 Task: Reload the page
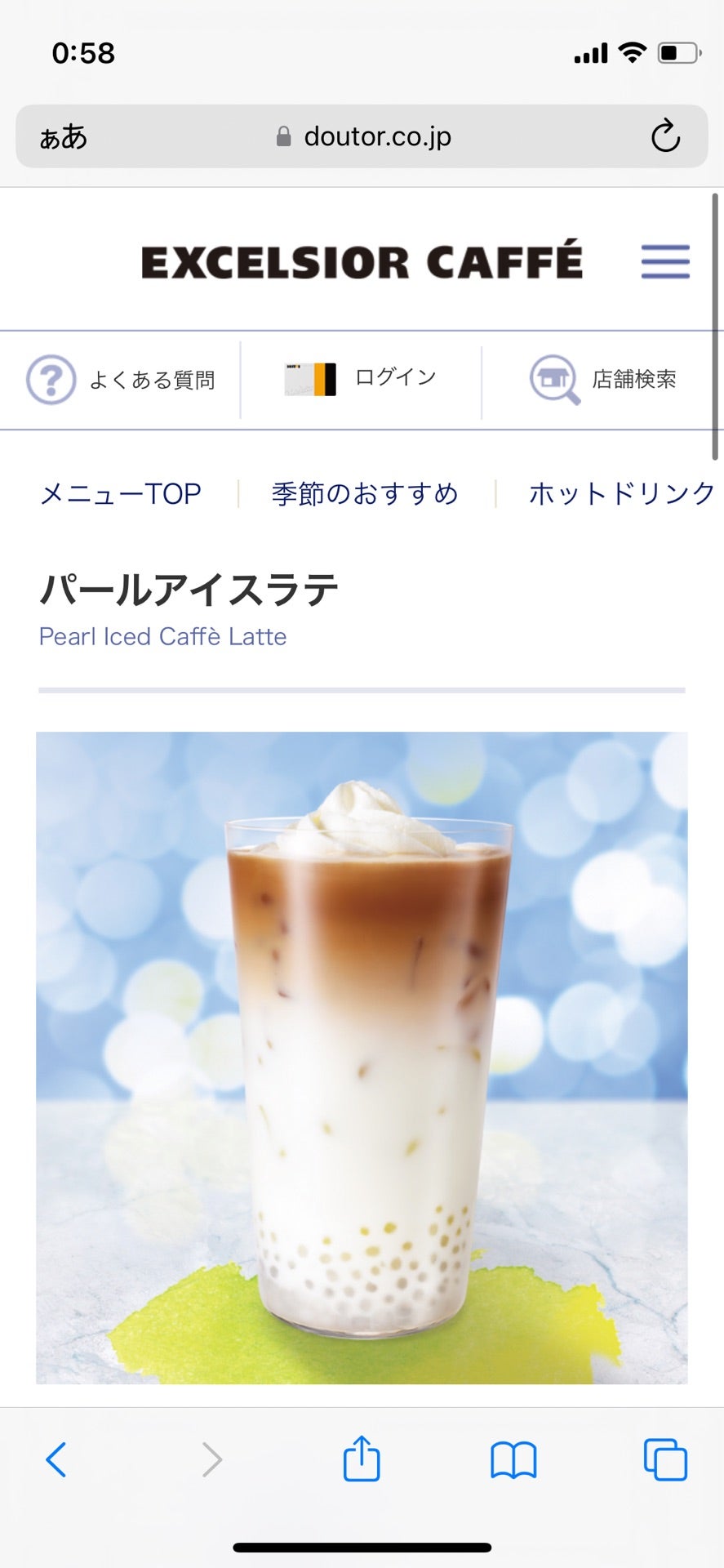coord(665,136)
